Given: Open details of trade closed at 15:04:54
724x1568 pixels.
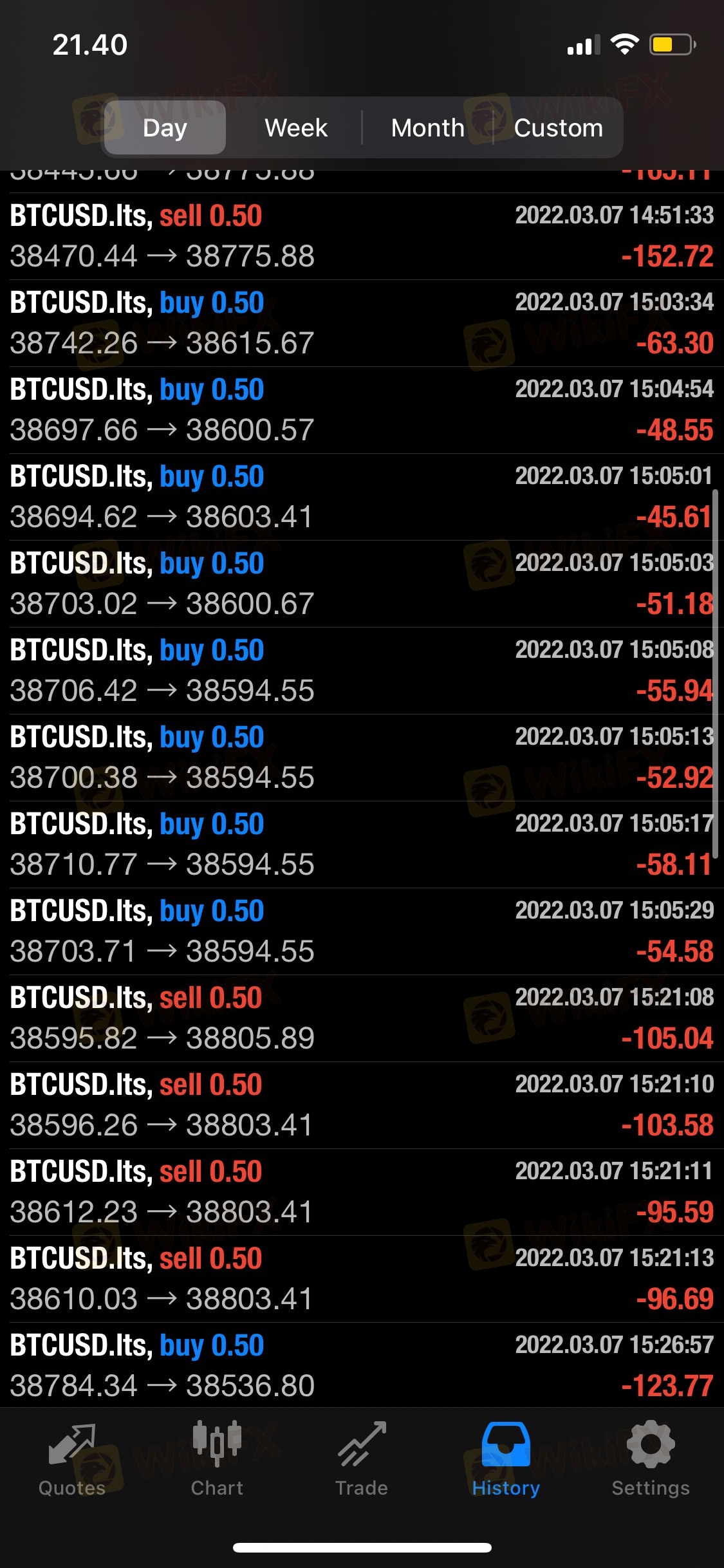Looking at the screenshot, I should pos(362,410).
